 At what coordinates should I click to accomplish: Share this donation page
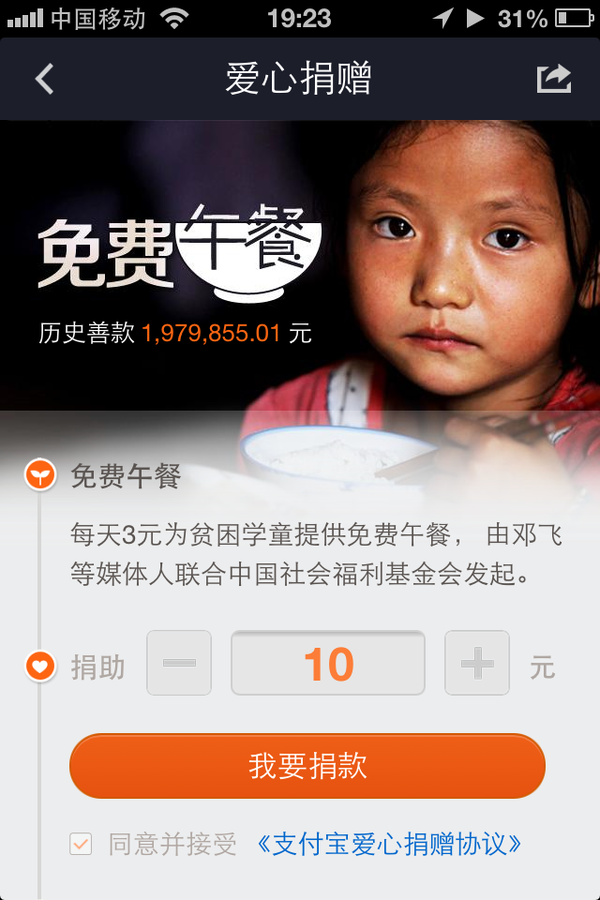553,79
